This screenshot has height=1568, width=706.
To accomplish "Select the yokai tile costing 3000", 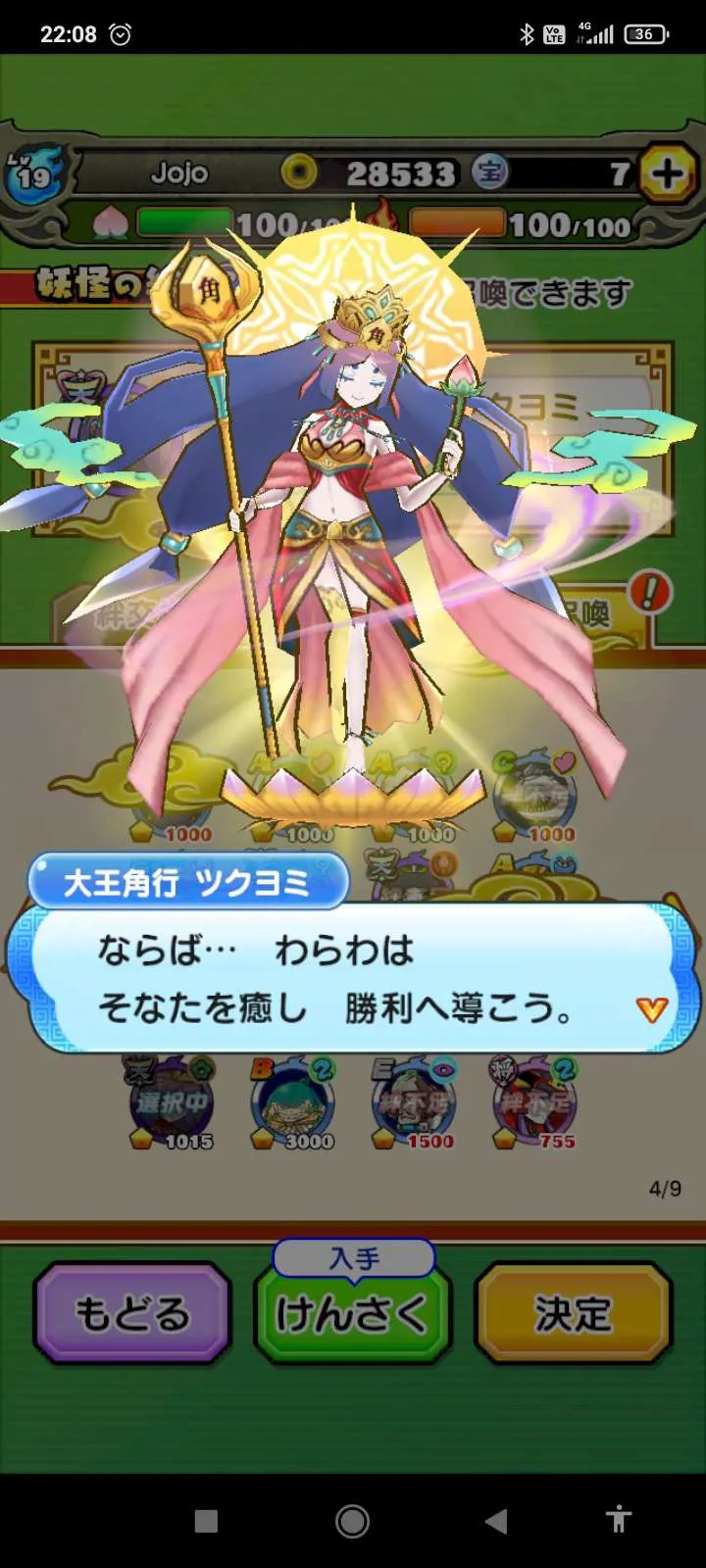I will tap(292, 1104).
